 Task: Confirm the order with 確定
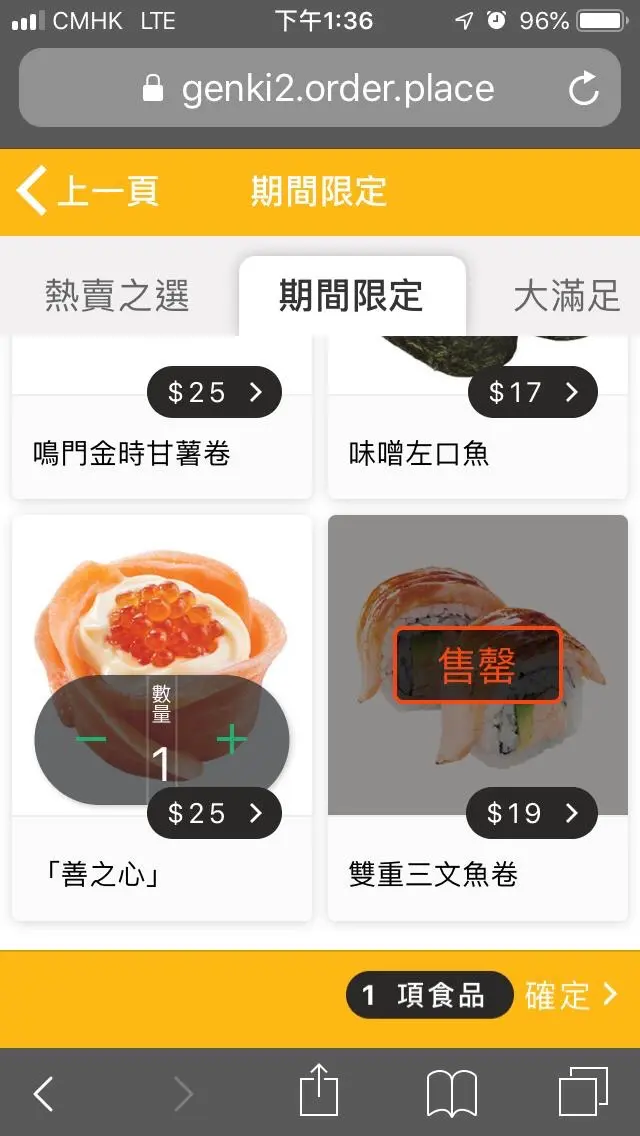[572, 995]
